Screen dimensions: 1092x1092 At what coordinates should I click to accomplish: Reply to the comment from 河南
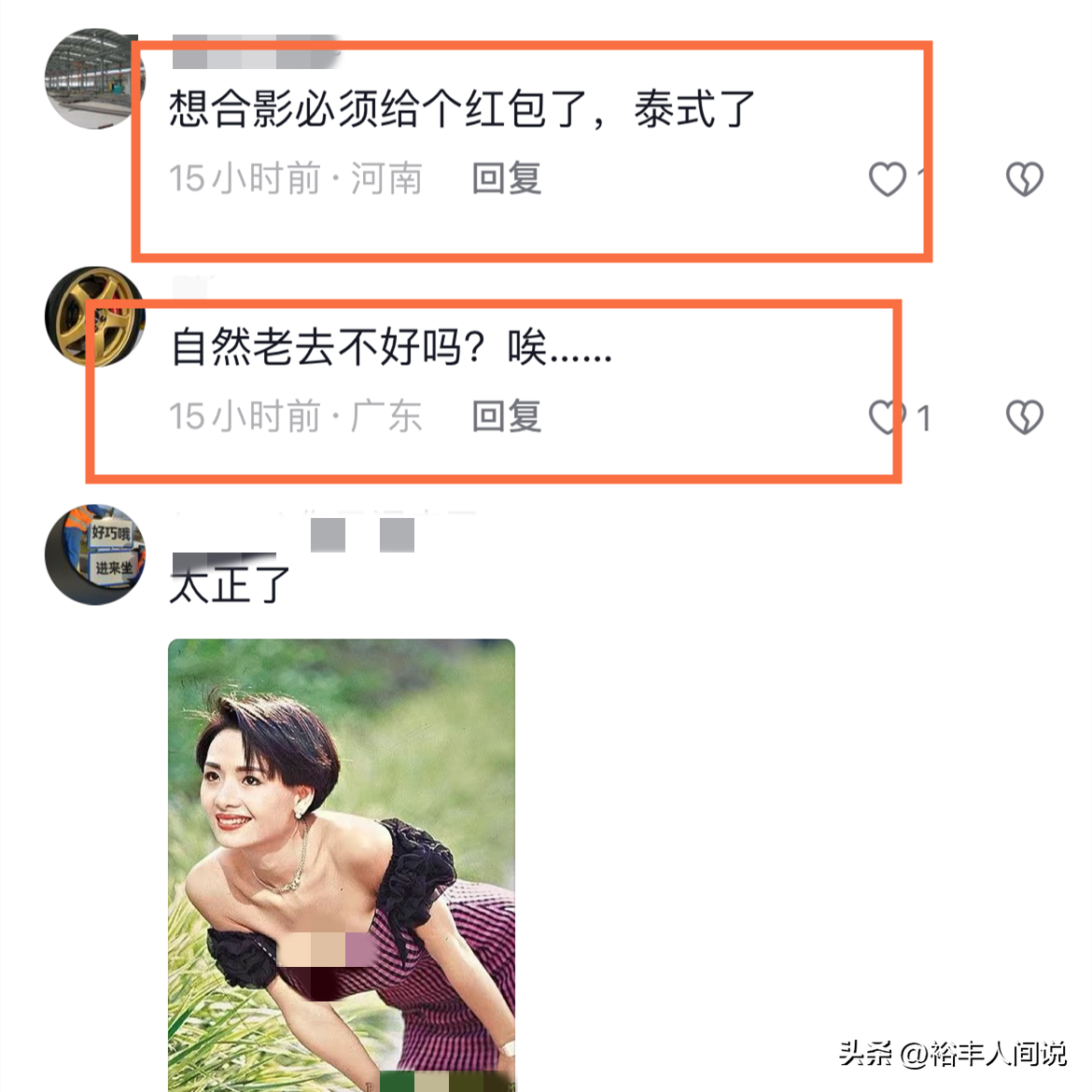(507, 178)
